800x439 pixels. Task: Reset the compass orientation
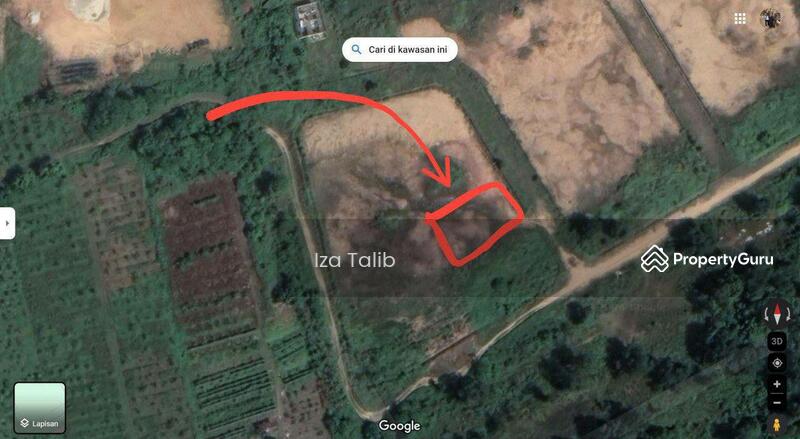pos(777,313)
